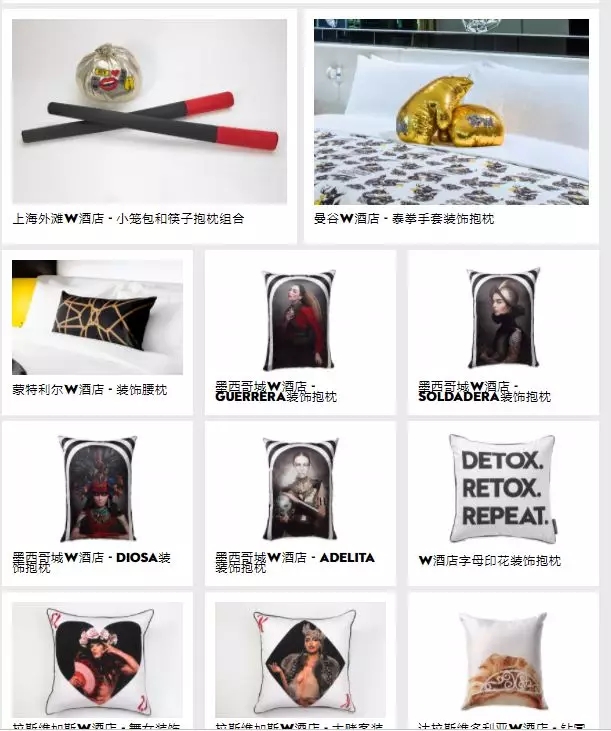
Task: Open the Las Vegas diamond-shaped portrait pillow
Action: tap(299, 658)
